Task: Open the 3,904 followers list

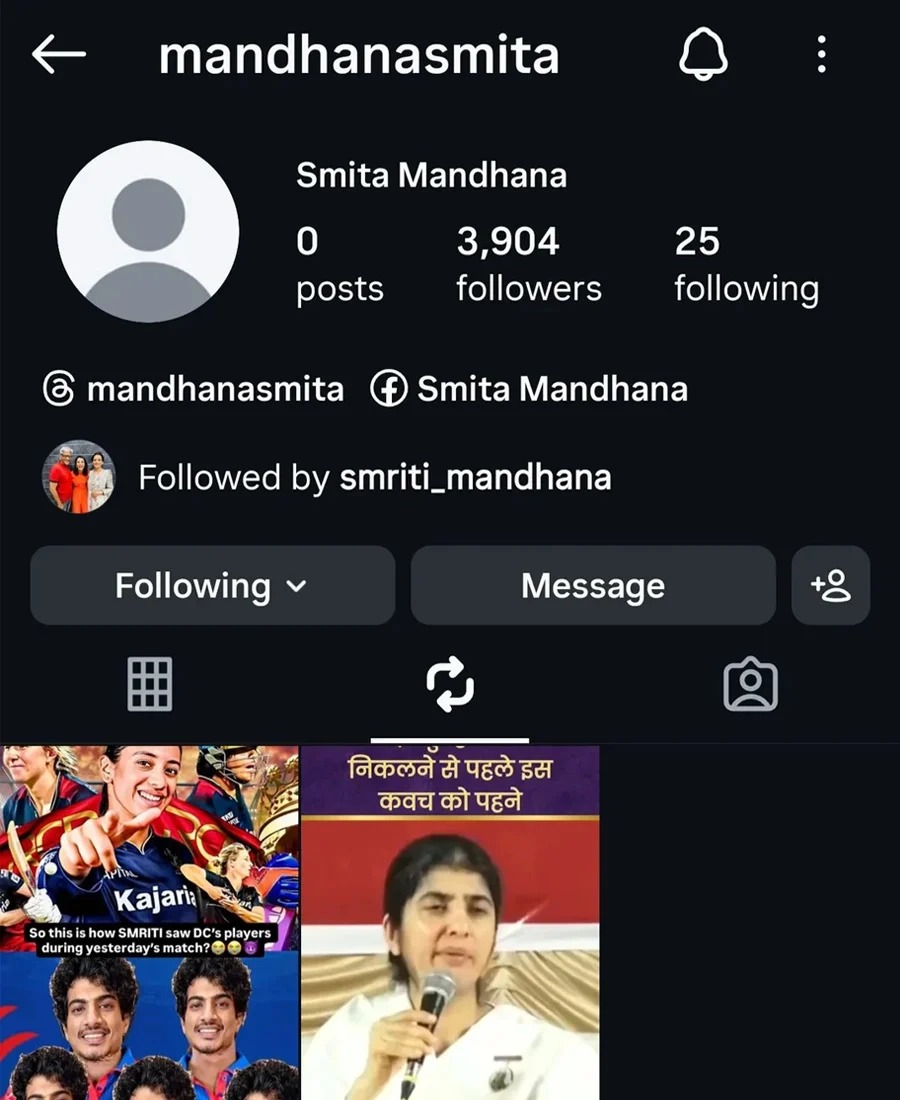Action: 528,264
